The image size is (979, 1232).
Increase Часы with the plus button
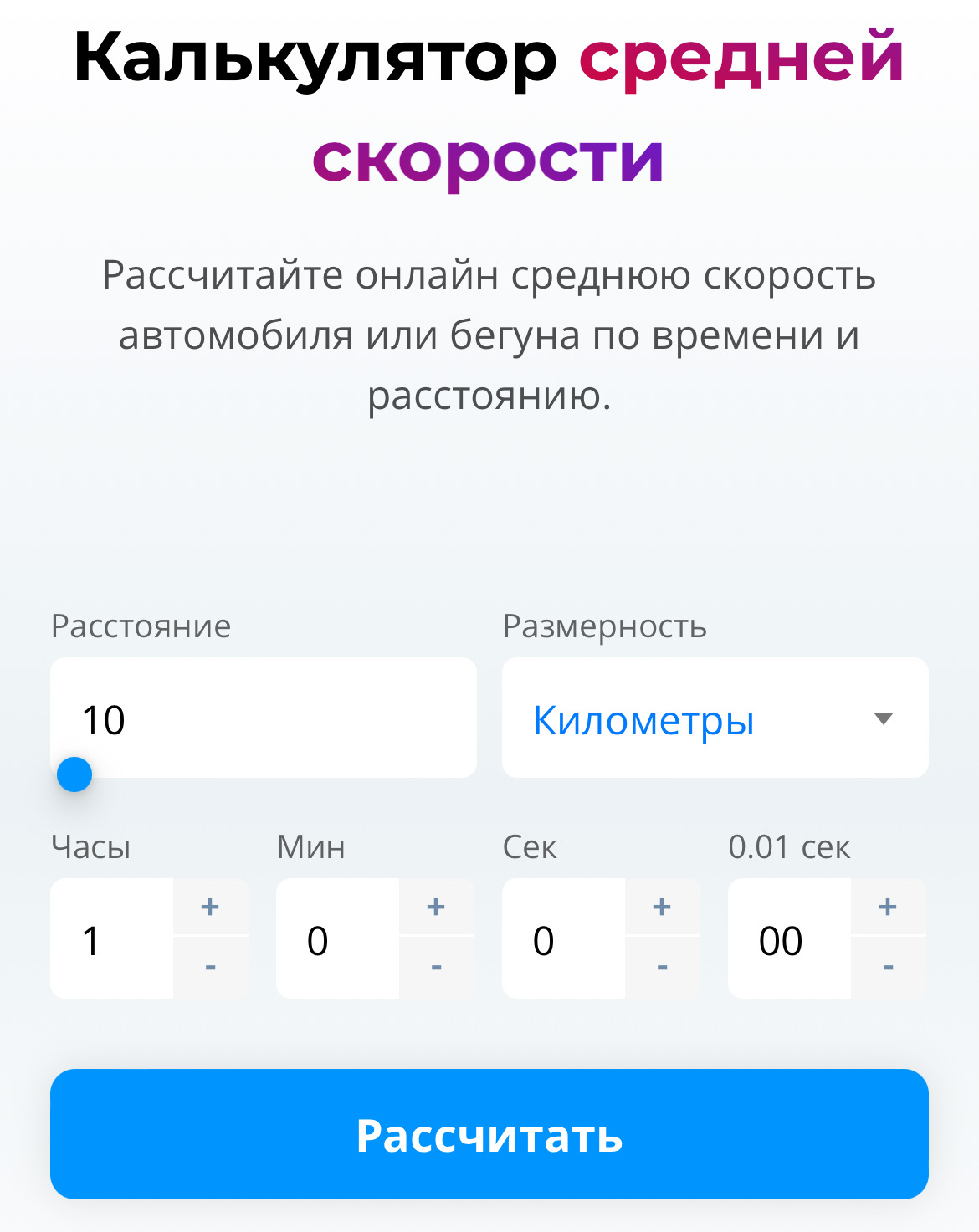point(210,907)
